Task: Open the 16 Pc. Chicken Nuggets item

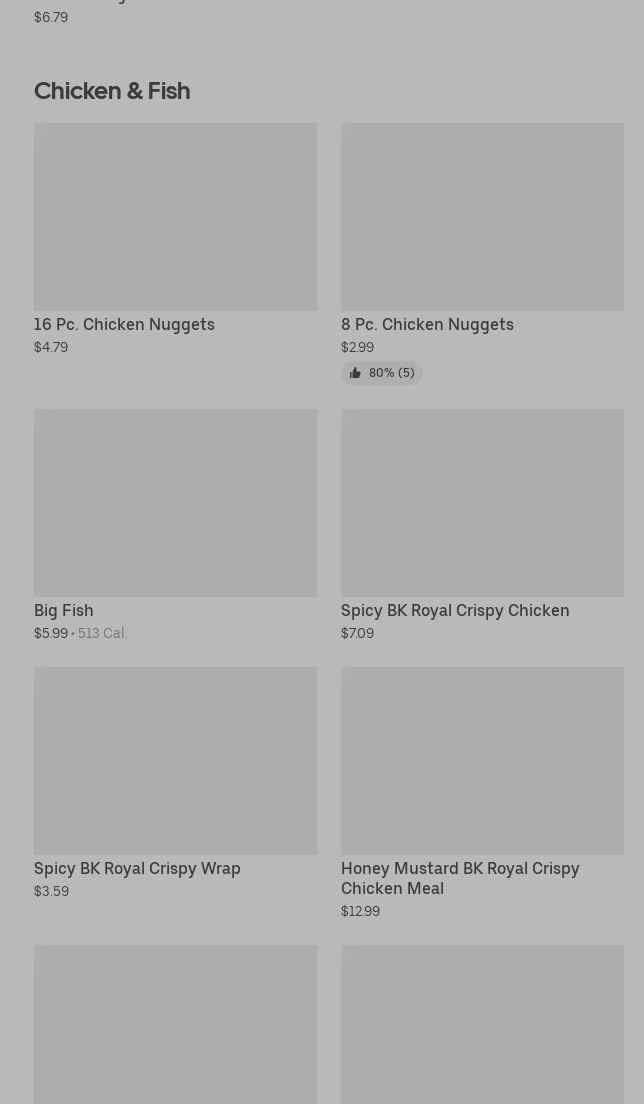Action: [175, 239]
